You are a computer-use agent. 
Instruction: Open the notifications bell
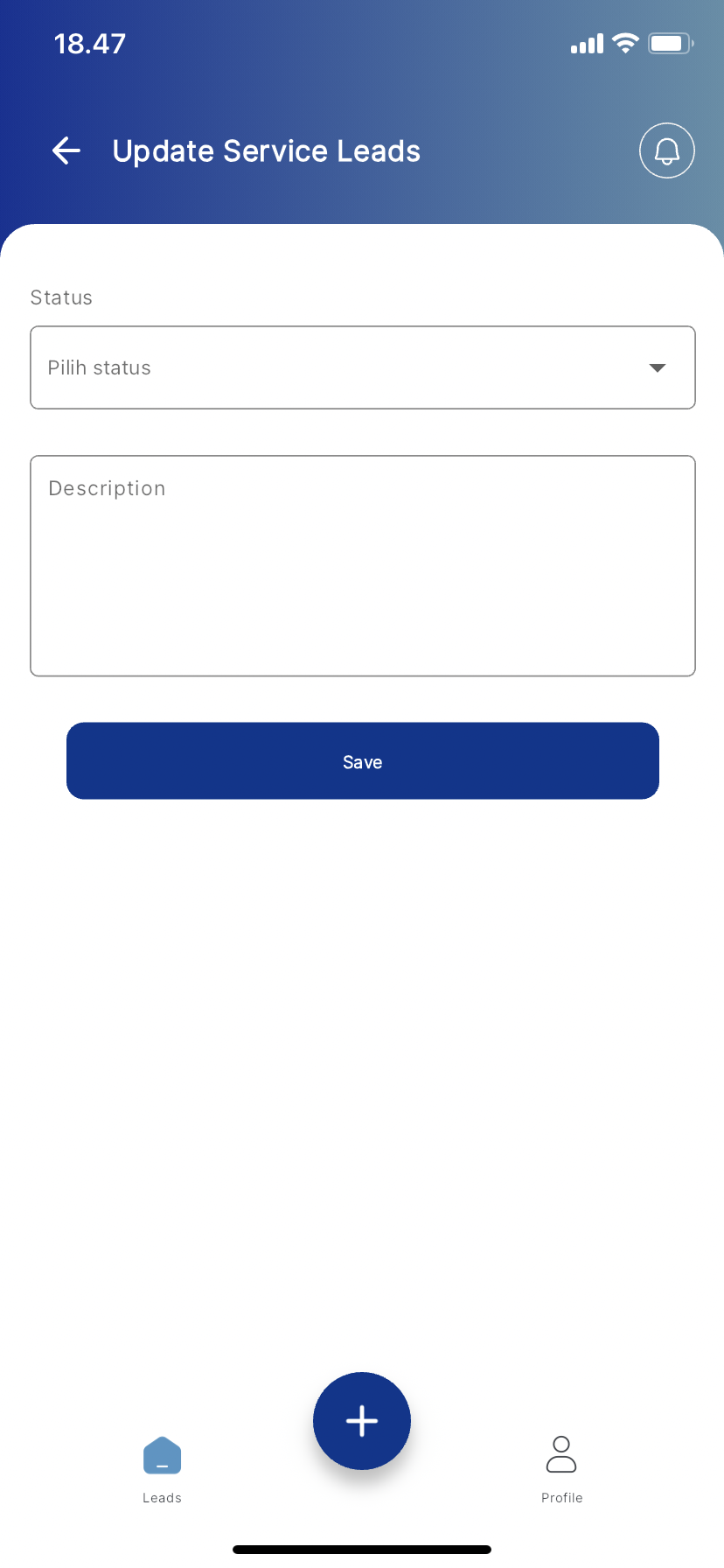666,150
